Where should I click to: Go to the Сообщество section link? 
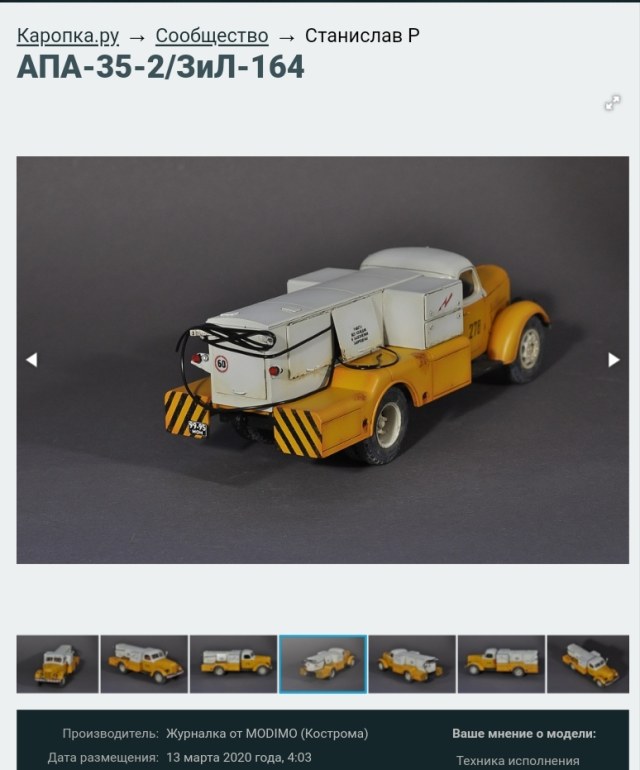(211, 37)
